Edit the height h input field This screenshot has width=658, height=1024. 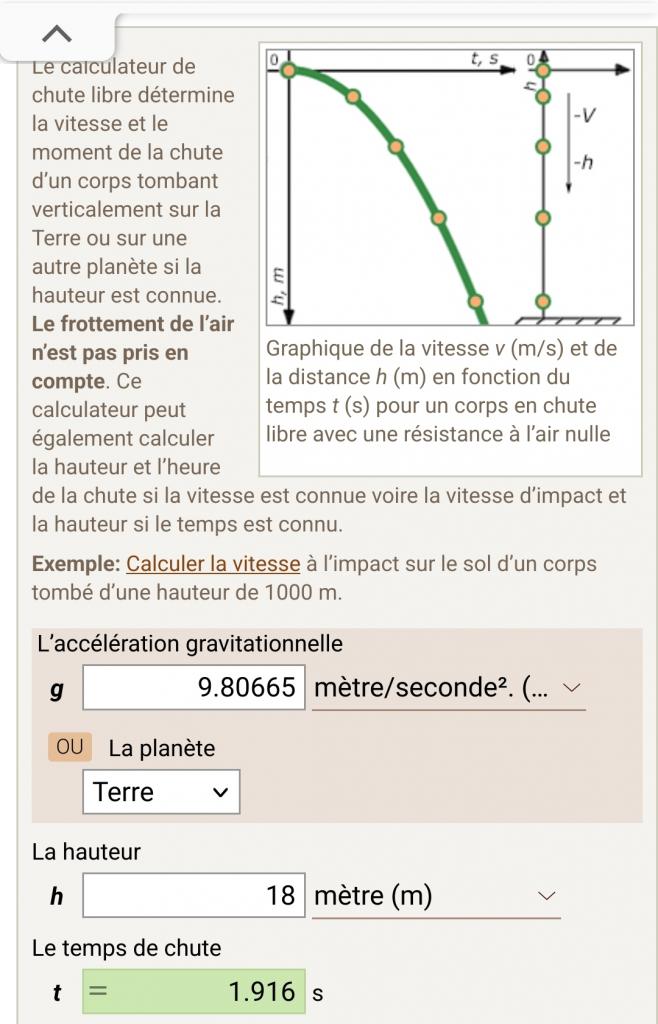194,896
